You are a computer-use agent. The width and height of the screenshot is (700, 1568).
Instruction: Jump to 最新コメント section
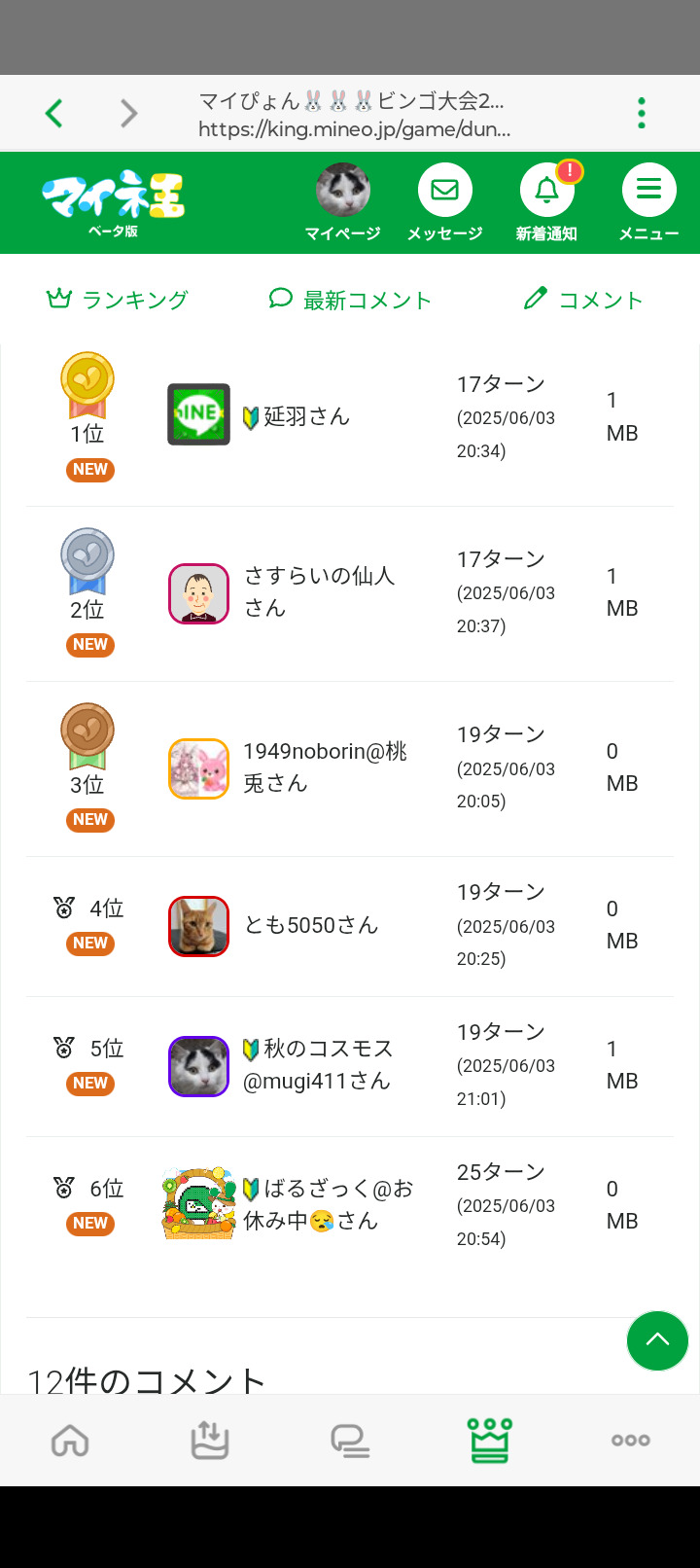click(350, 300)
